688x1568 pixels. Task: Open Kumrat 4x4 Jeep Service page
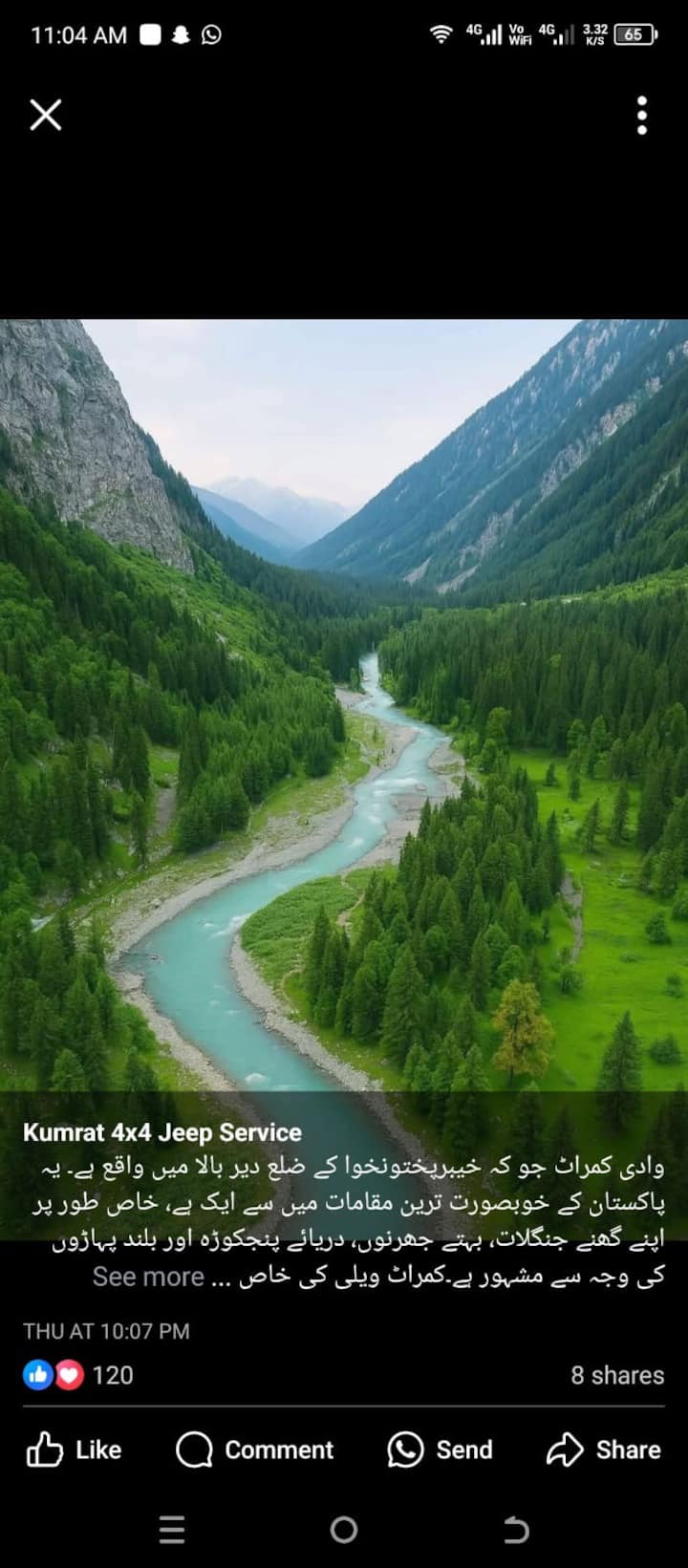coord(161,1132)
